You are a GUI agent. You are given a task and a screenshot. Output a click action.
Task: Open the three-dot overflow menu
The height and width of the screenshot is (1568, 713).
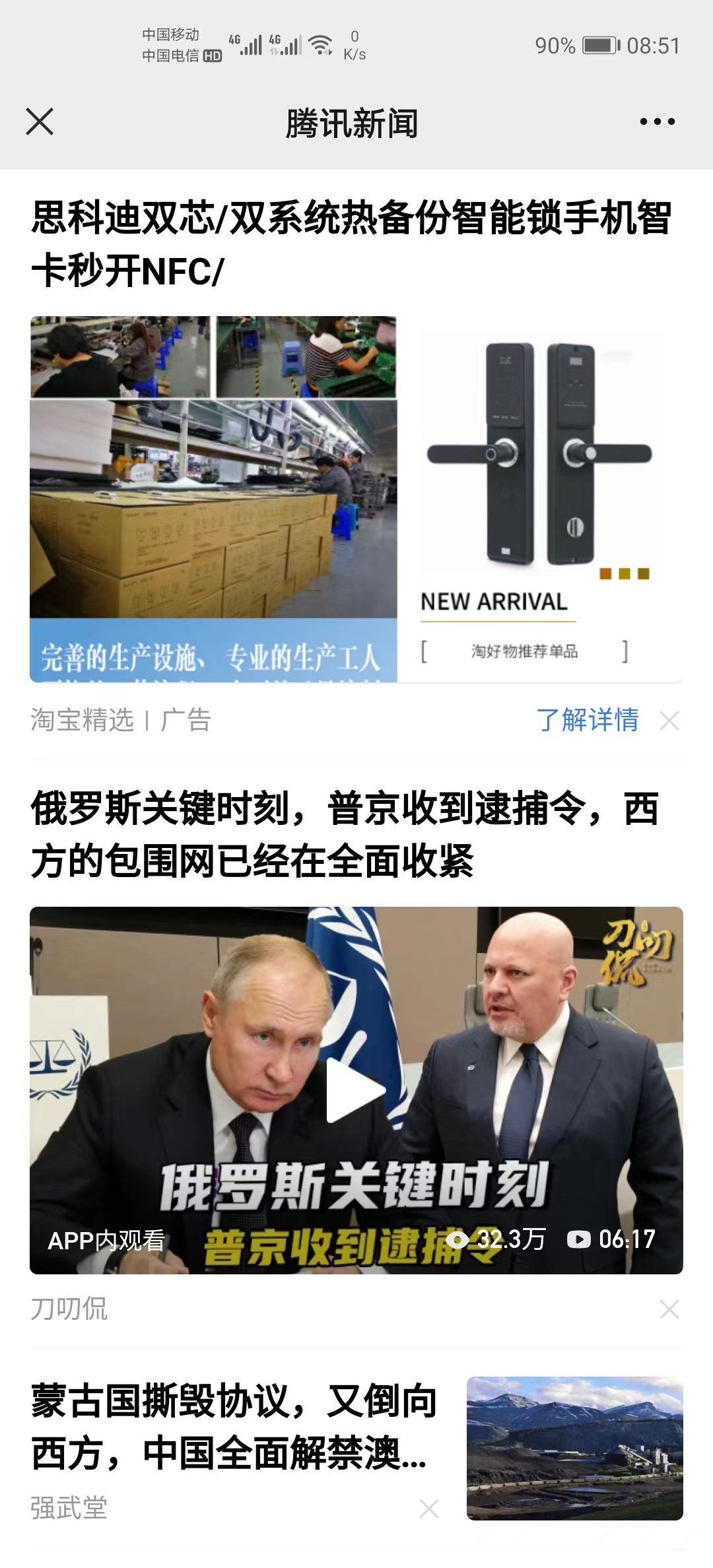coord(657,122)
